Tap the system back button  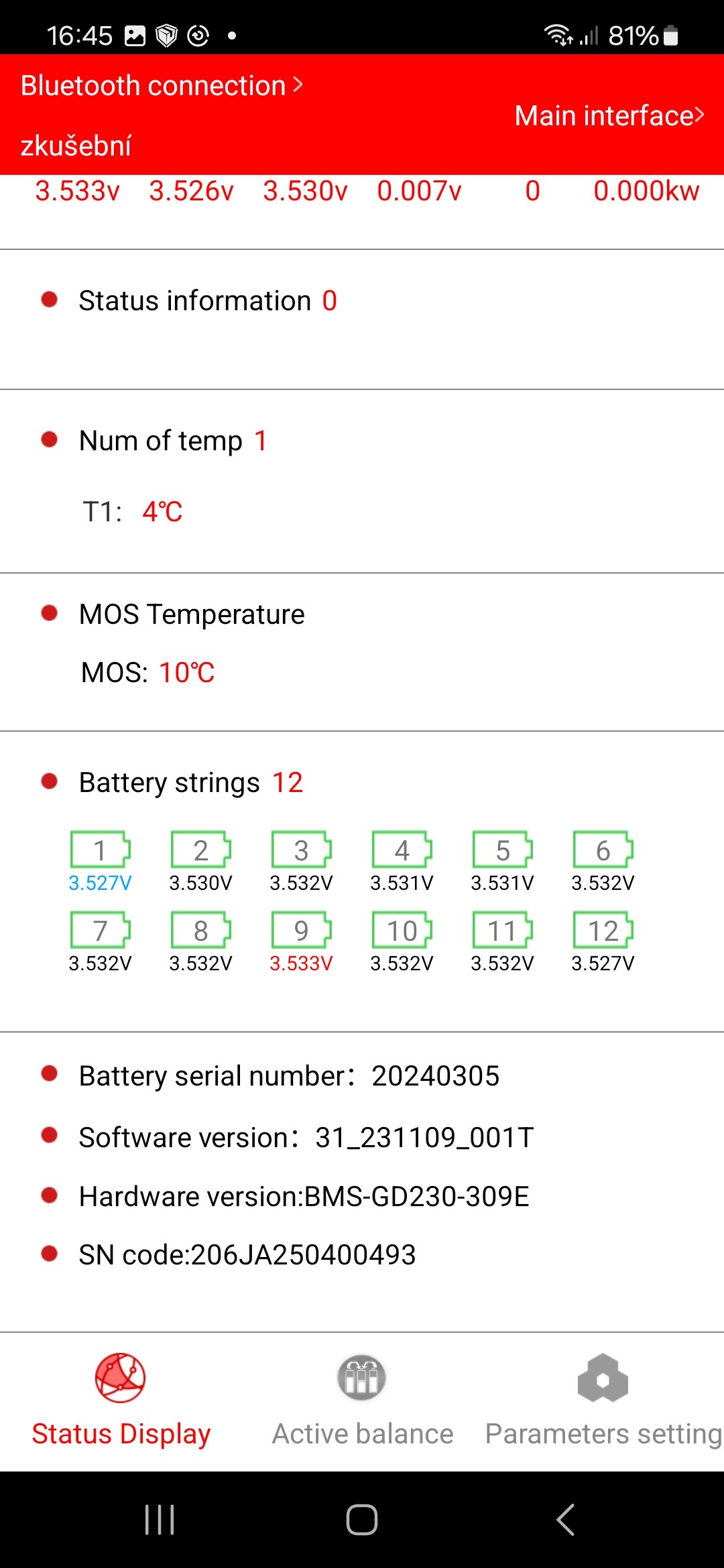[565, 1520]
